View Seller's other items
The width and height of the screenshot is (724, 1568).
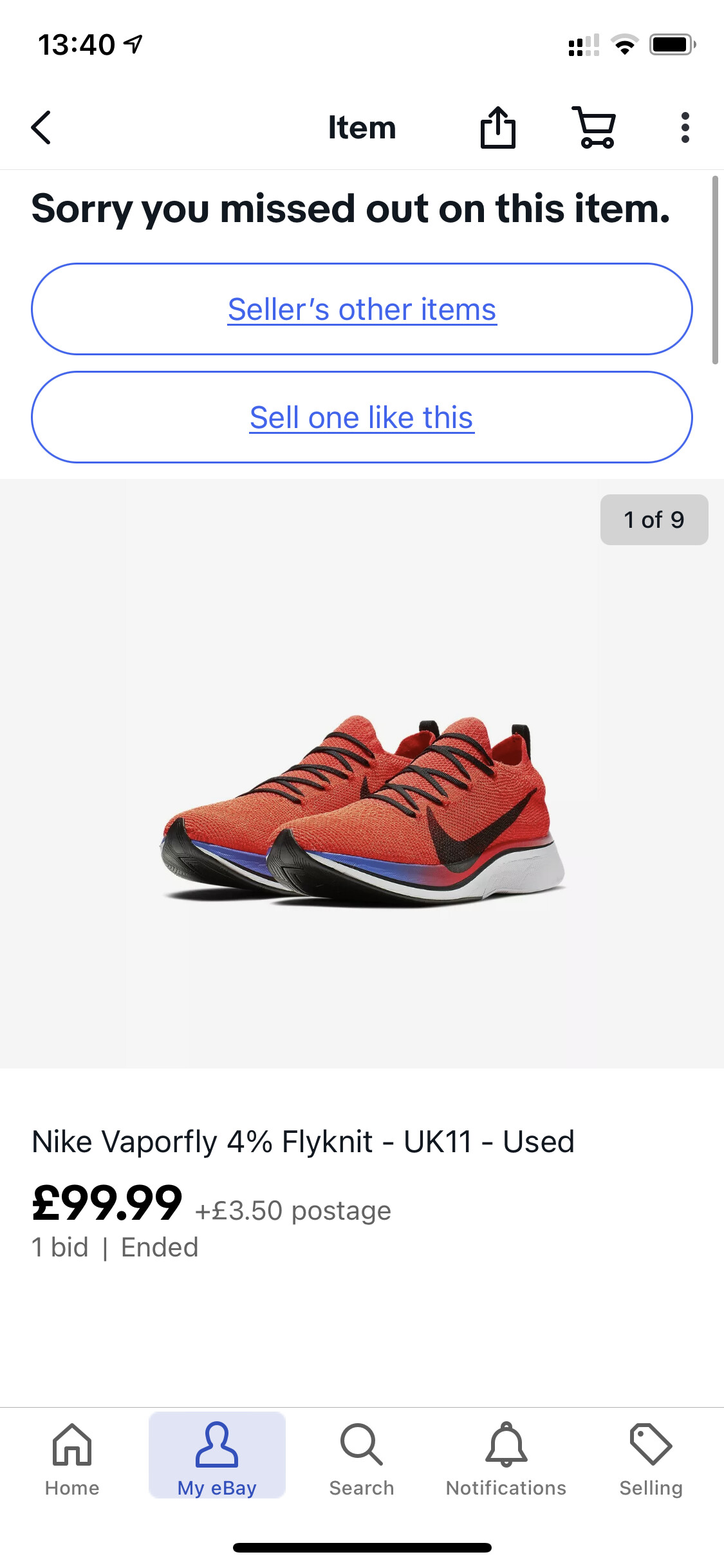(362, 309)
